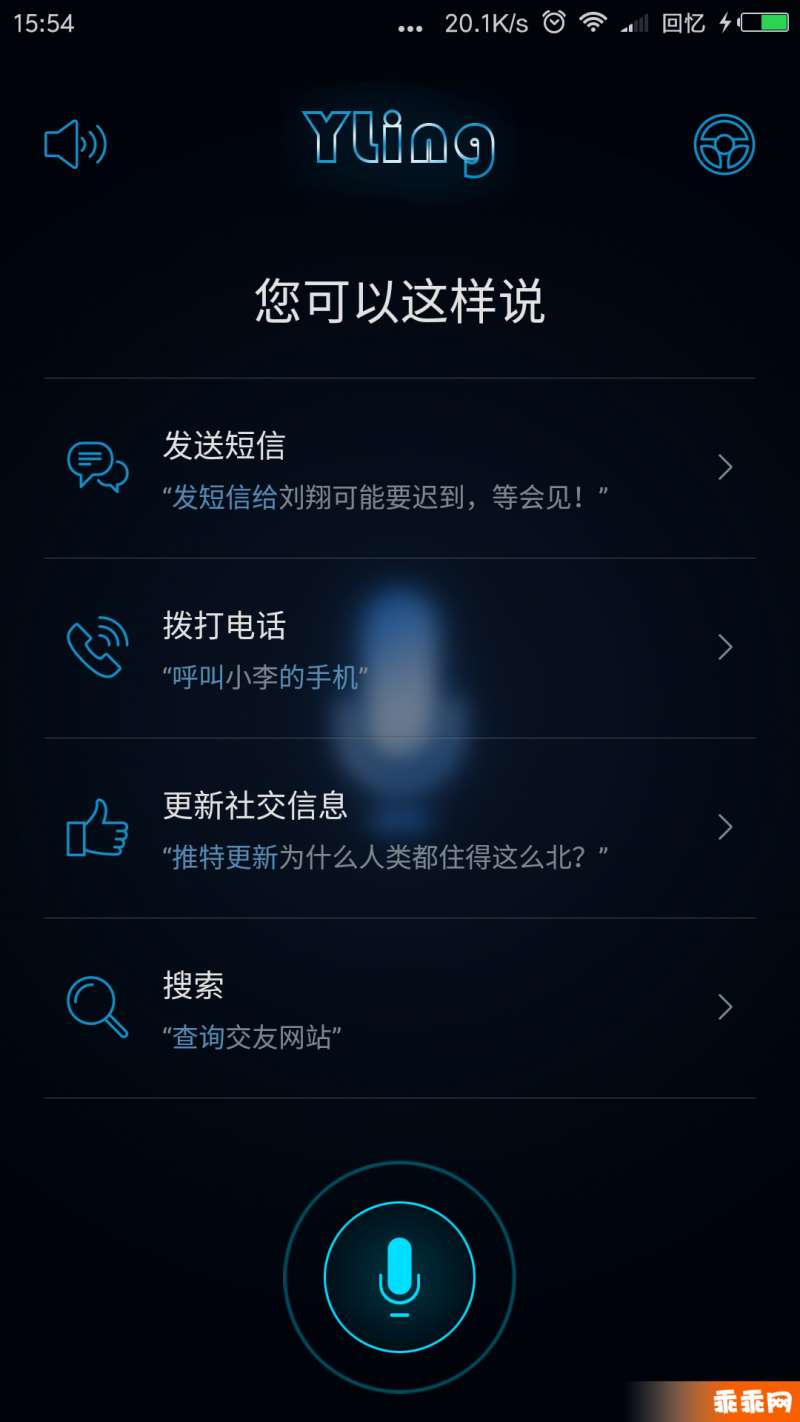Open the 更新社交信息 row

tap(400, 828)
